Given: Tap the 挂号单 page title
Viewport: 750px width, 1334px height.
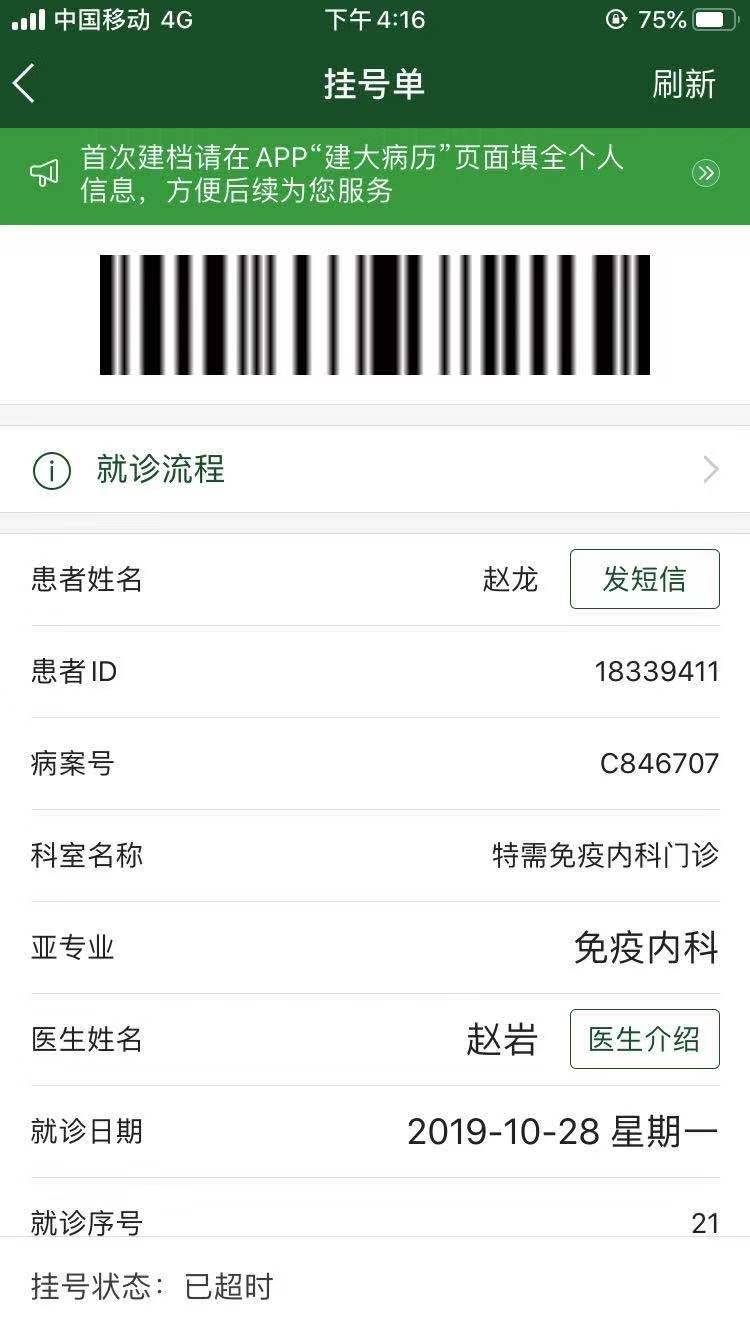Looking at the screenshot, I should tap(375, 84).
